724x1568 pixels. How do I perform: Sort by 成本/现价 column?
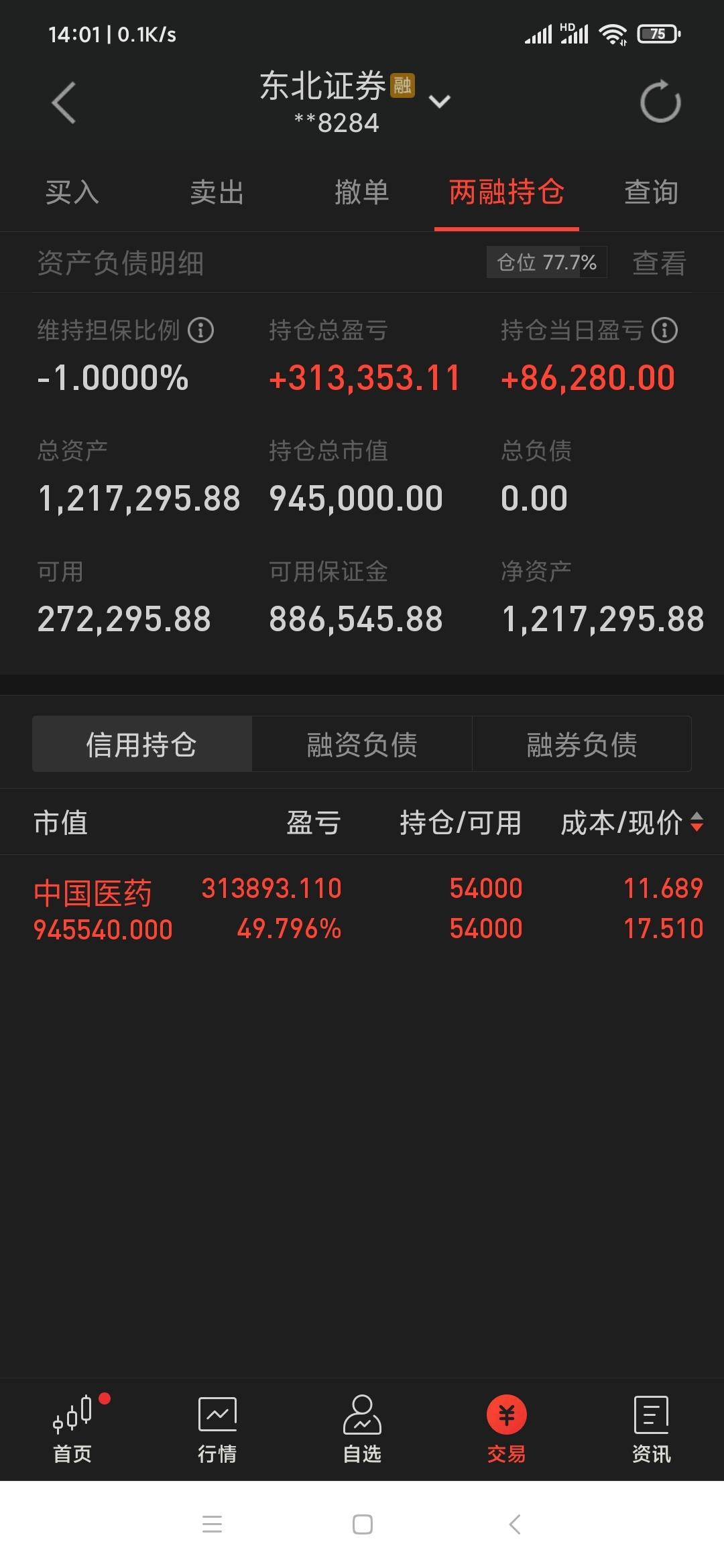[632, 822]
